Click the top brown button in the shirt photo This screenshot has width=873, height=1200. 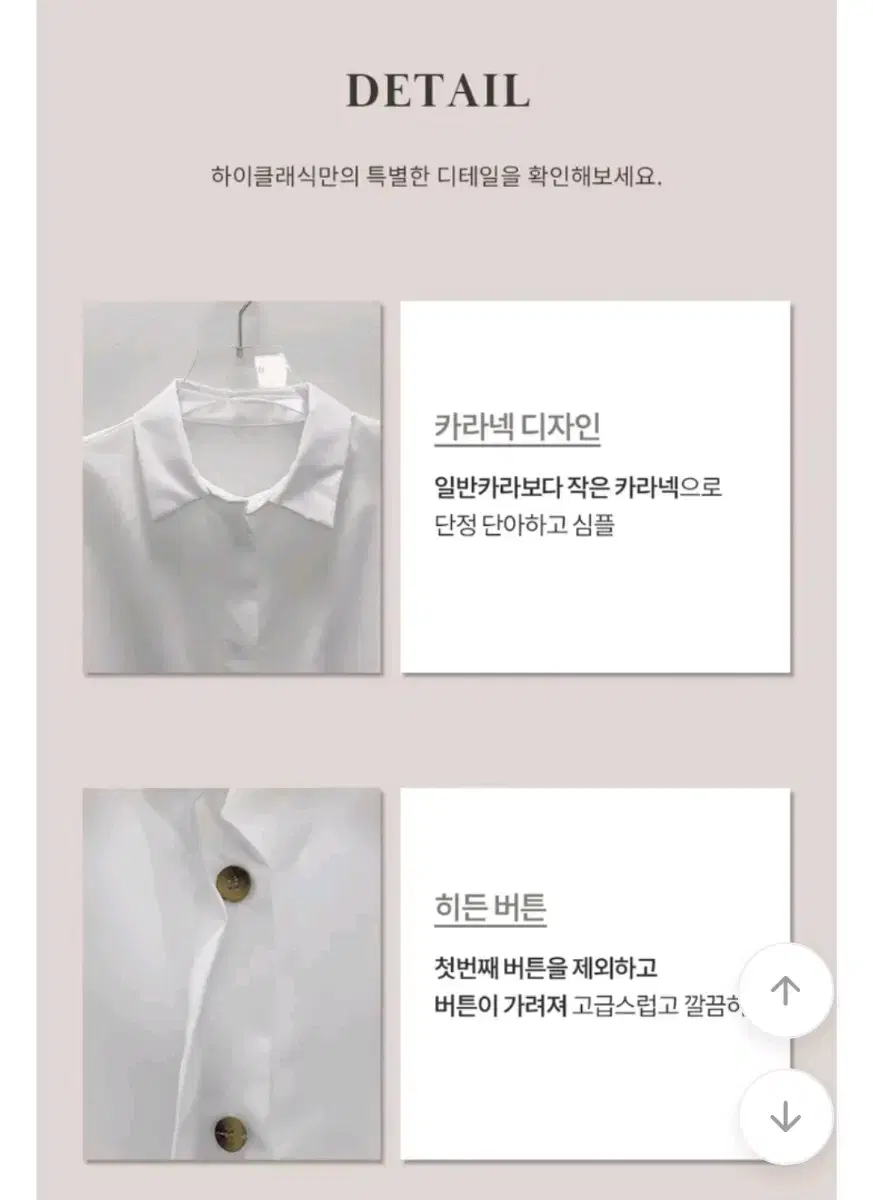tap(233, 884)
